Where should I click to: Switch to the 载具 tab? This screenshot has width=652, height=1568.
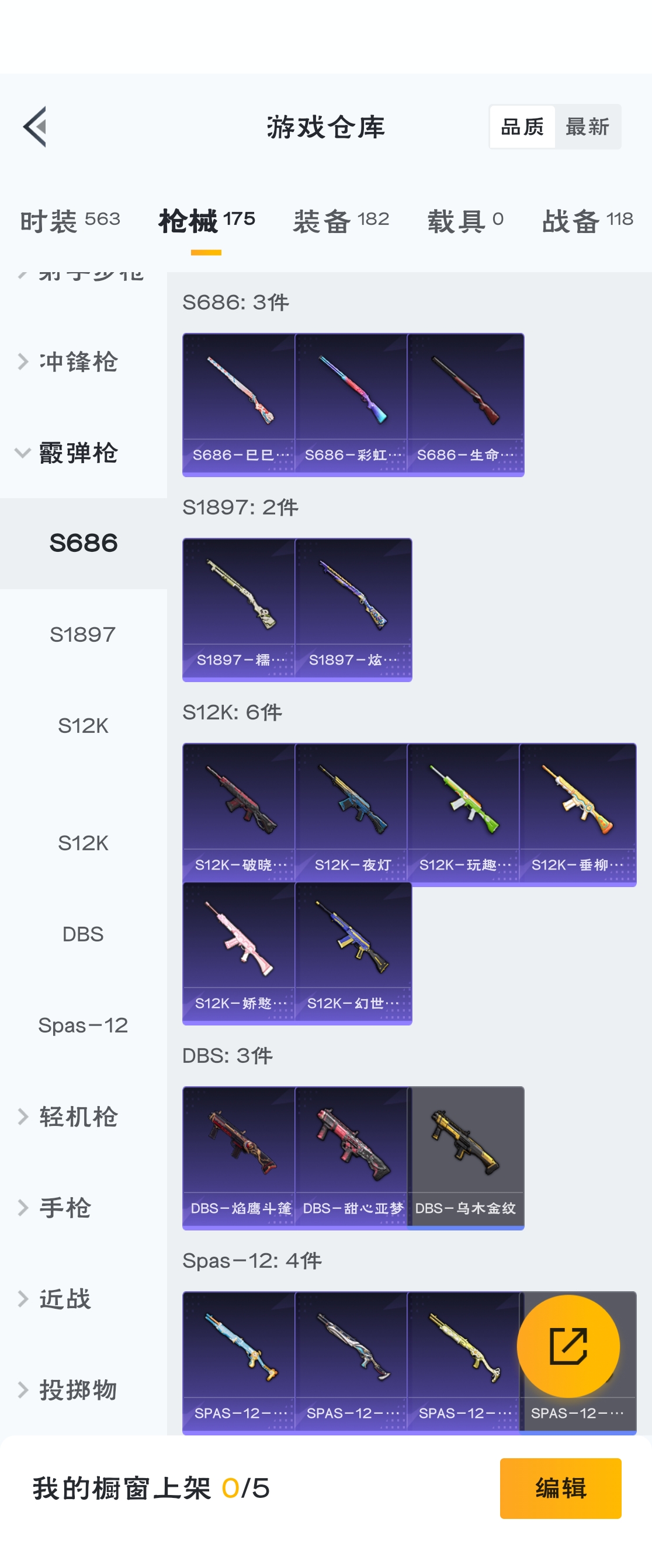[x=465, y=220]
